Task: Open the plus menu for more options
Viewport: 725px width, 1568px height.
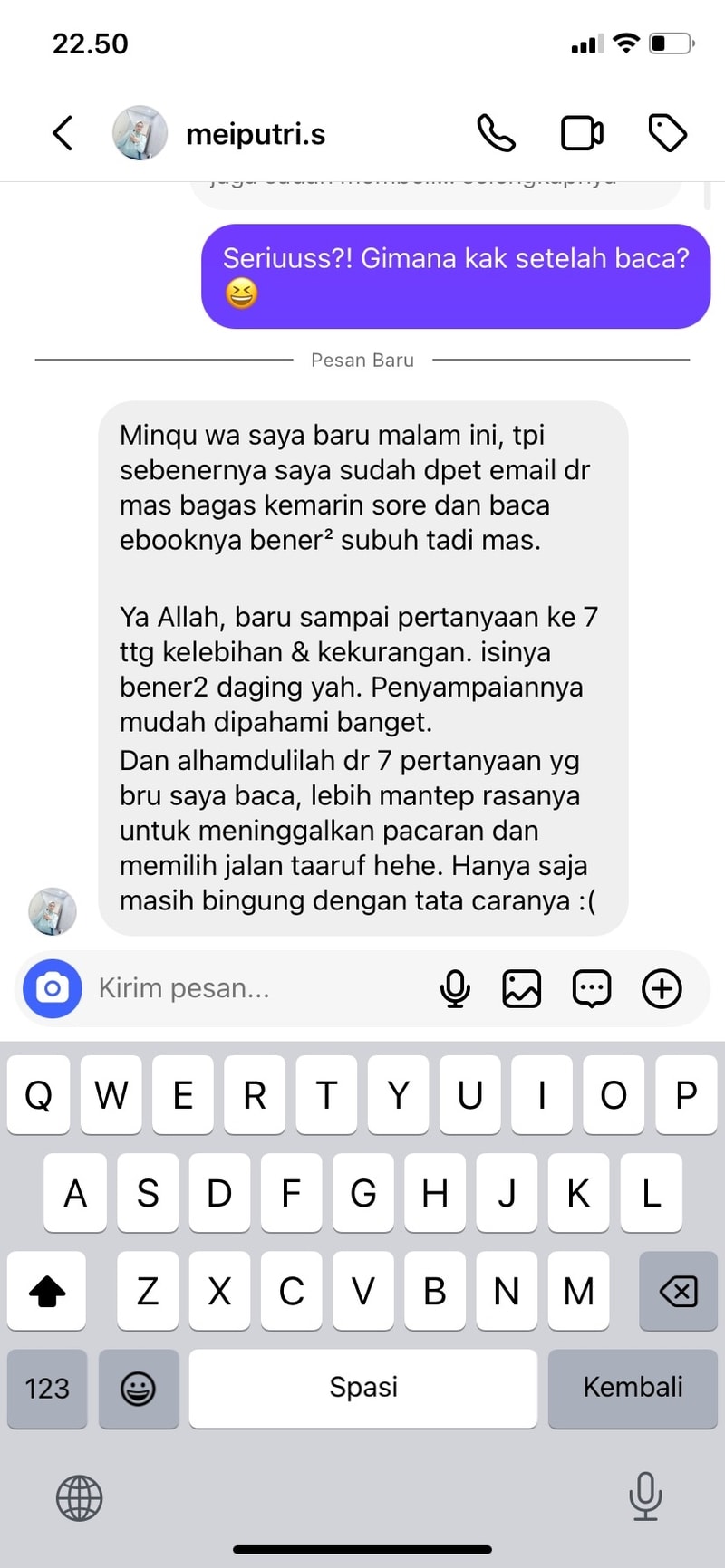Action: tap(662, 988)
